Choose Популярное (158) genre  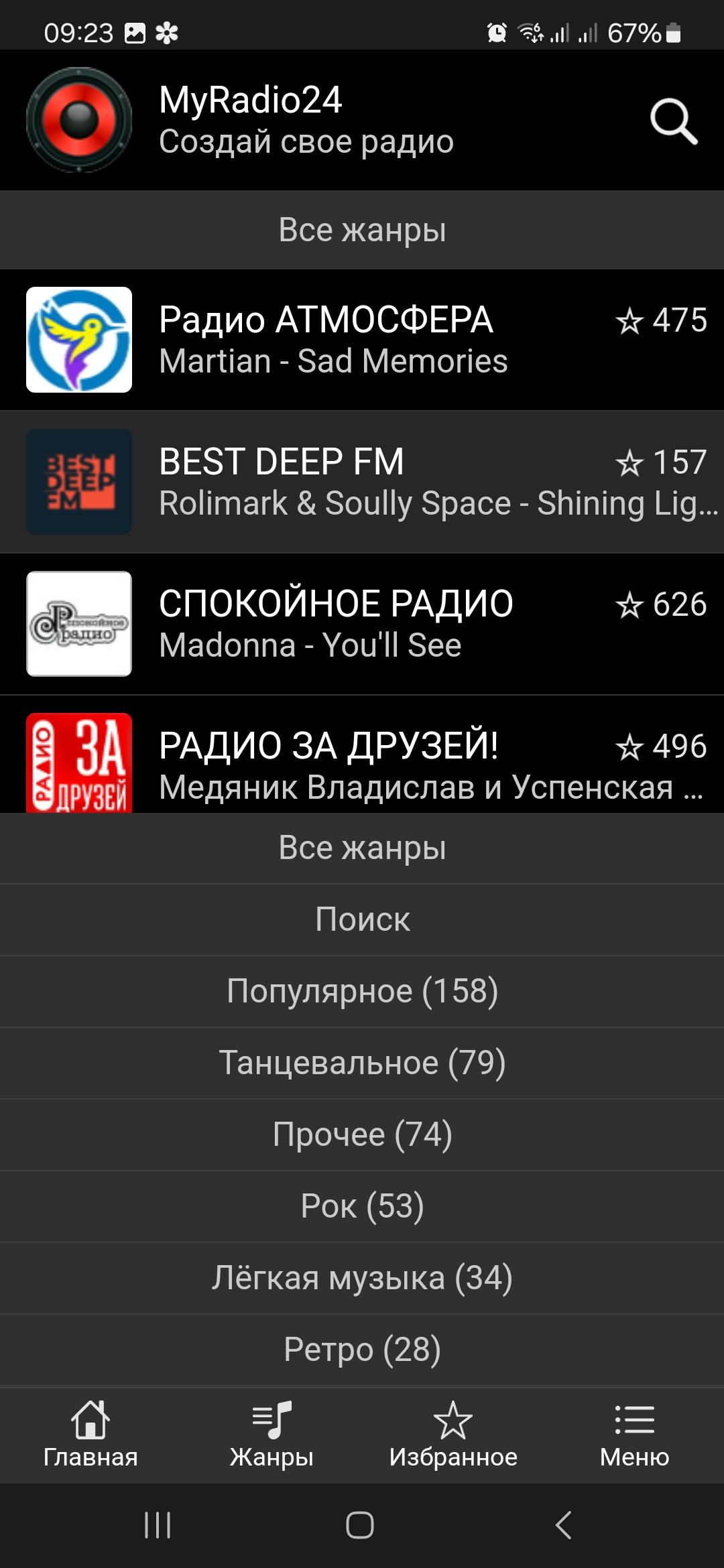[x=362, y=991]
